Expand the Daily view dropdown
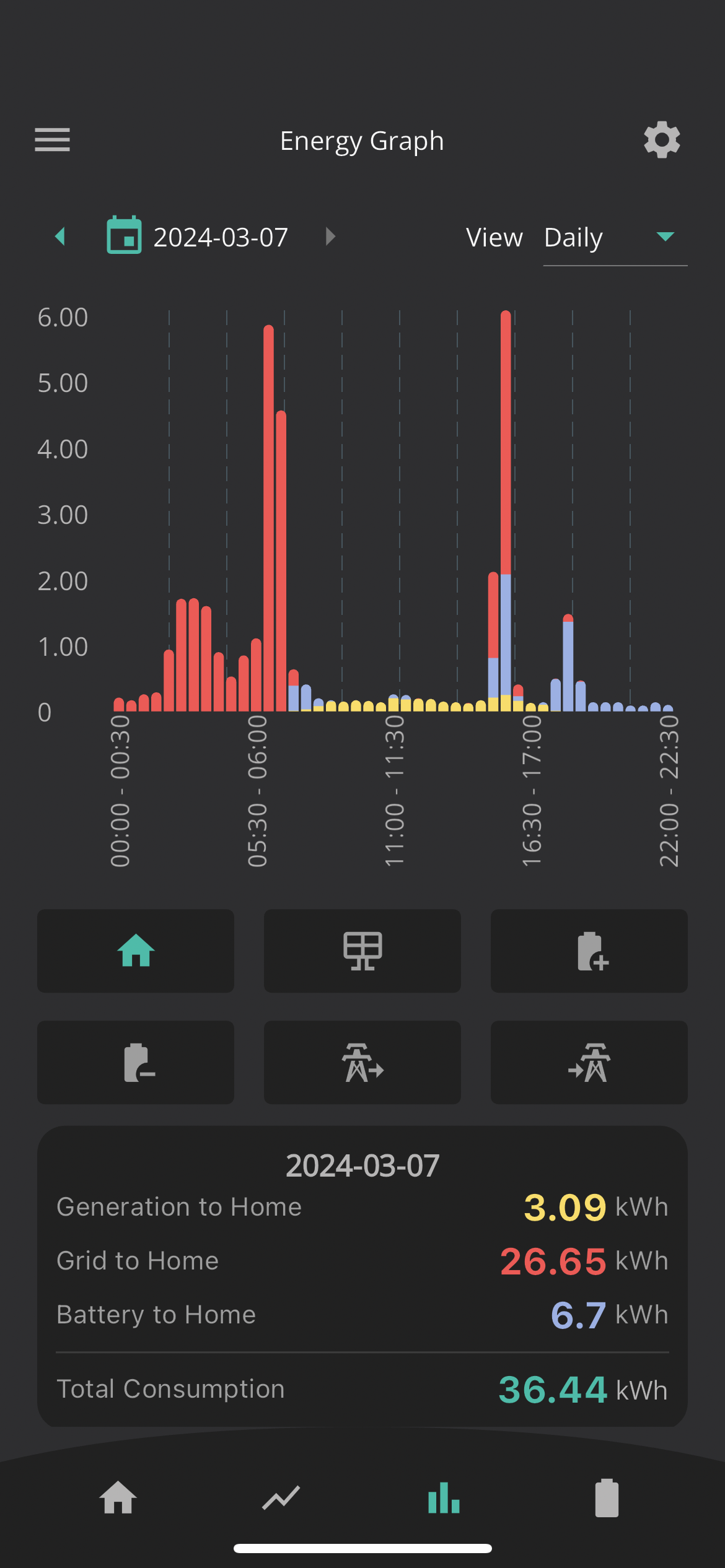This screenshot has height=1568, width=725. point(615,238)
